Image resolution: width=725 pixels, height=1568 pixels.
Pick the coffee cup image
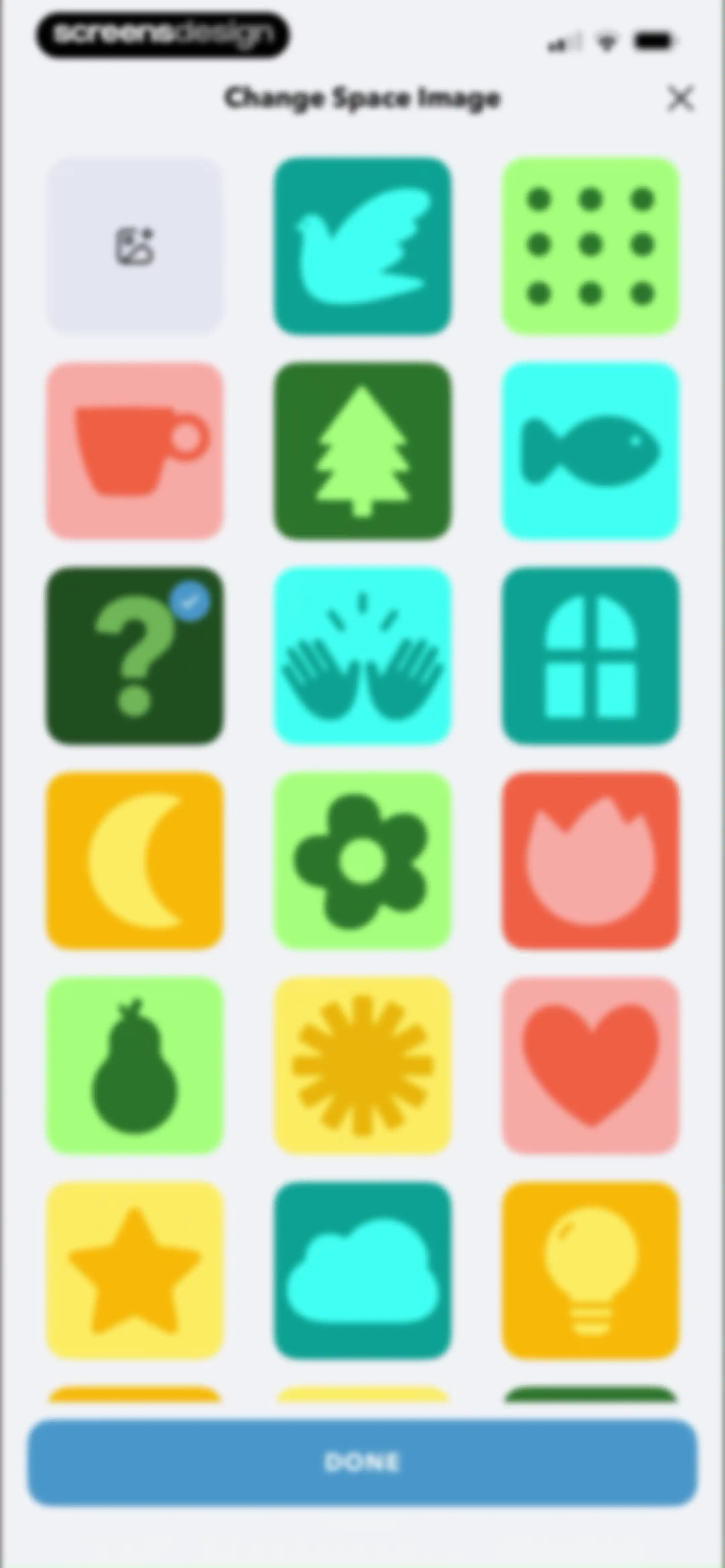point(135,451)
